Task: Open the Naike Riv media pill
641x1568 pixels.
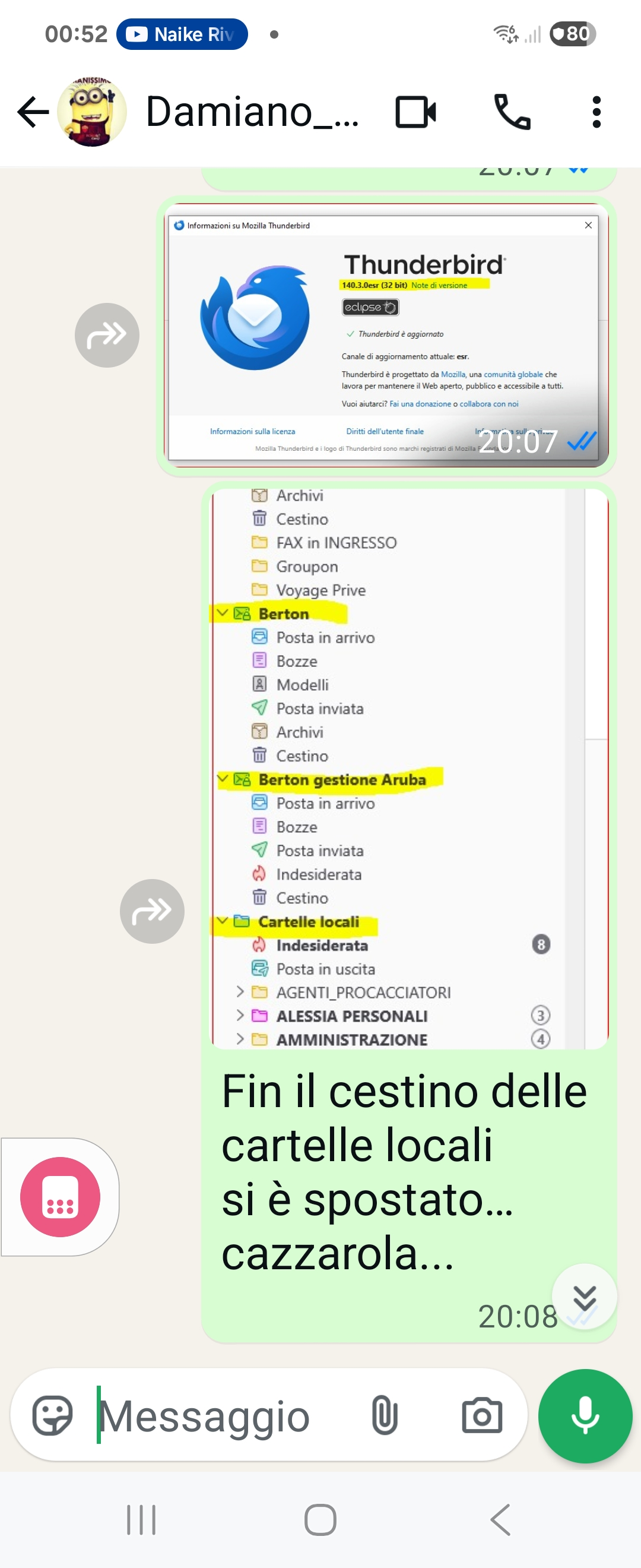Action: click(x=182, y=34)
